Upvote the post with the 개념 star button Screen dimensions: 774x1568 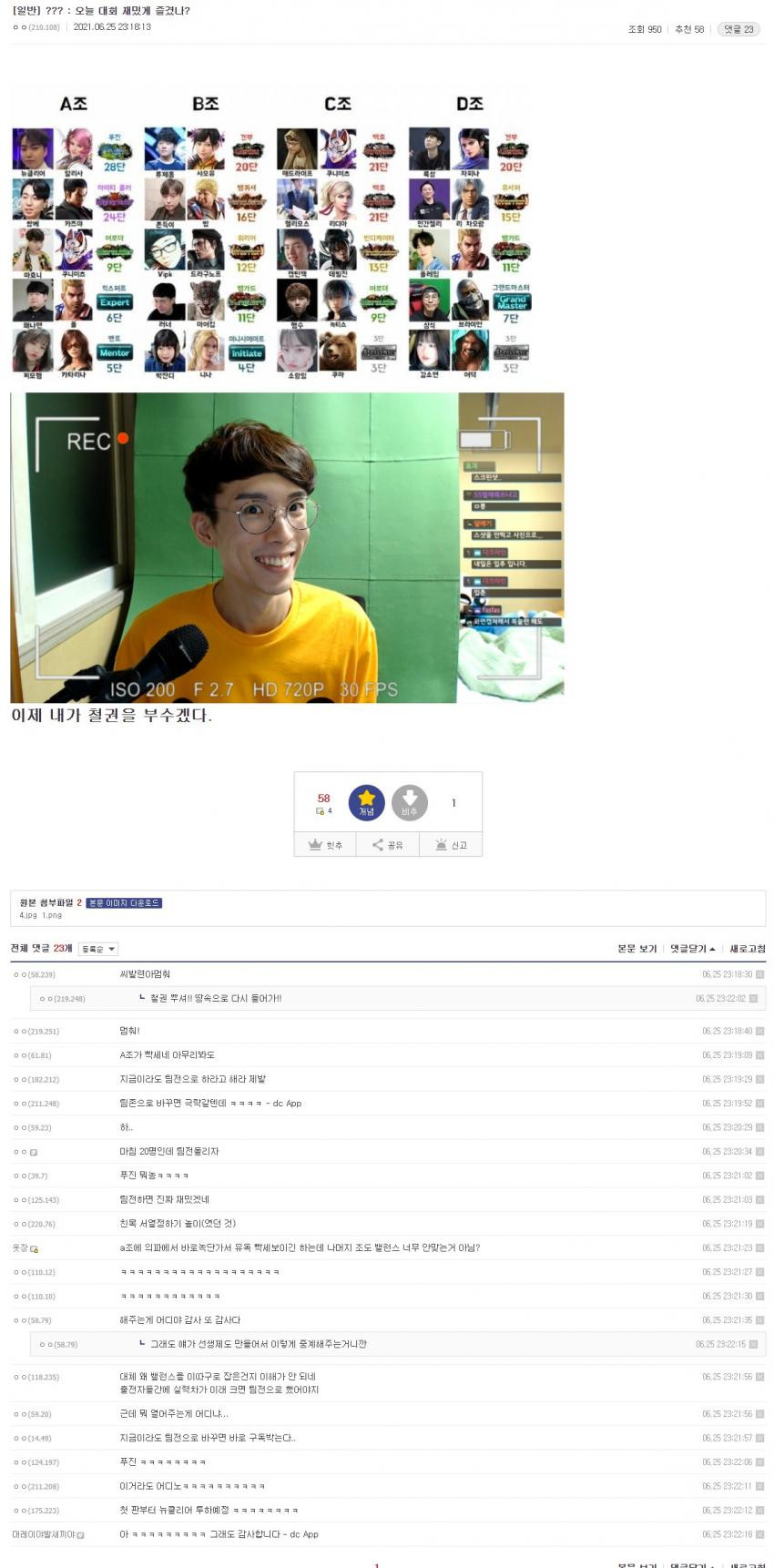(x=366, y=802)
